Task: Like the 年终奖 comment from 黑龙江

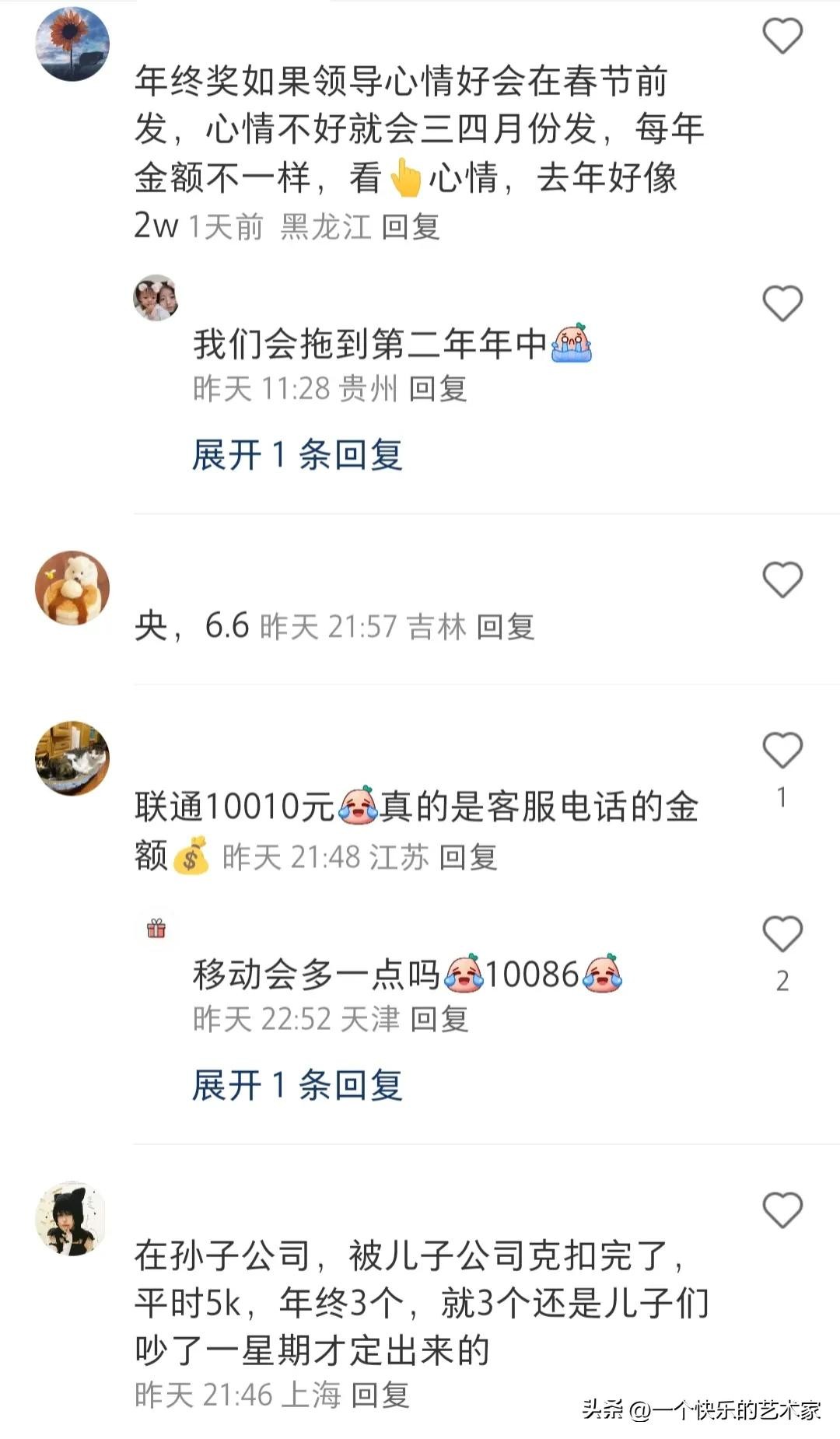Action: tap(782, 36)
